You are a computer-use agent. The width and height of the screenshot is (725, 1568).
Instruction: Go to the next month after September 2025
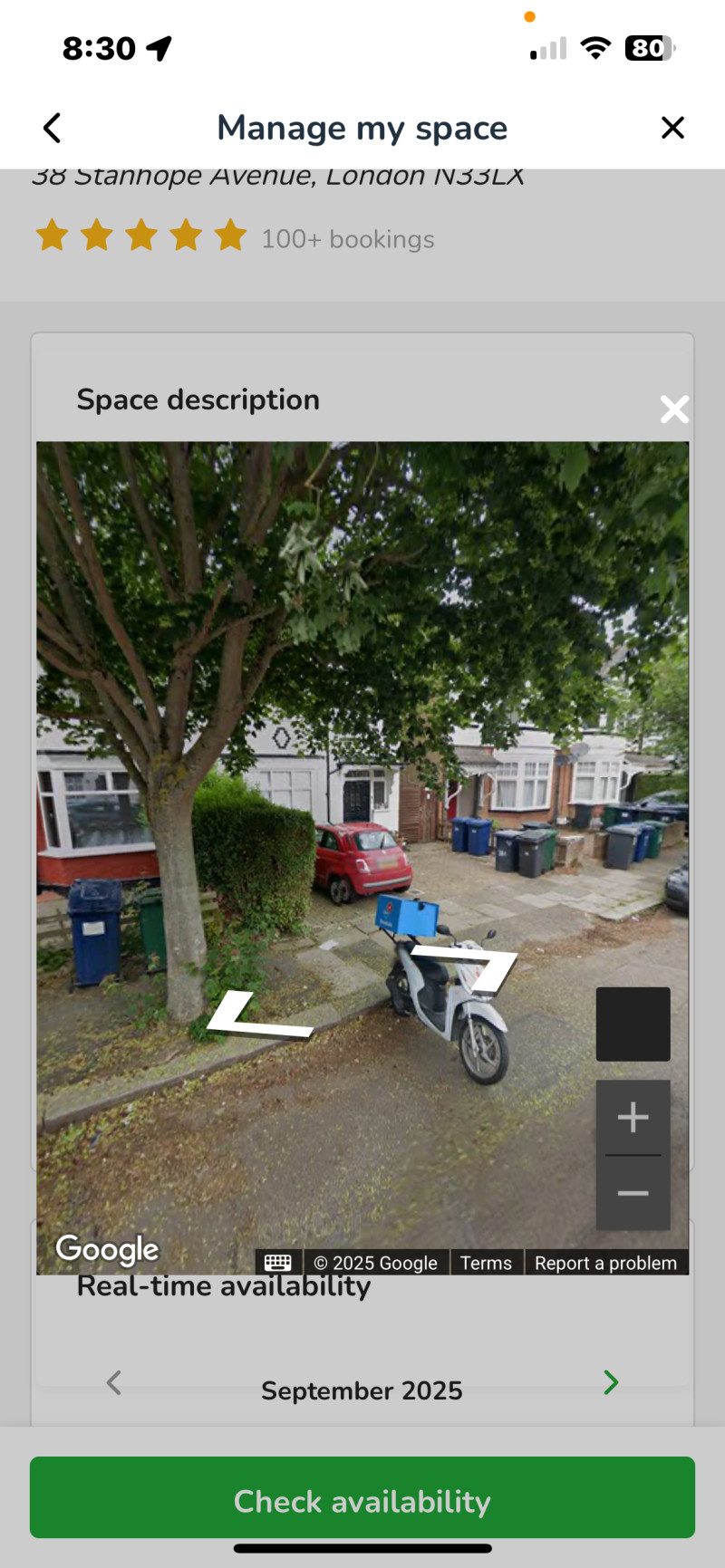(x=611, y=1382)
